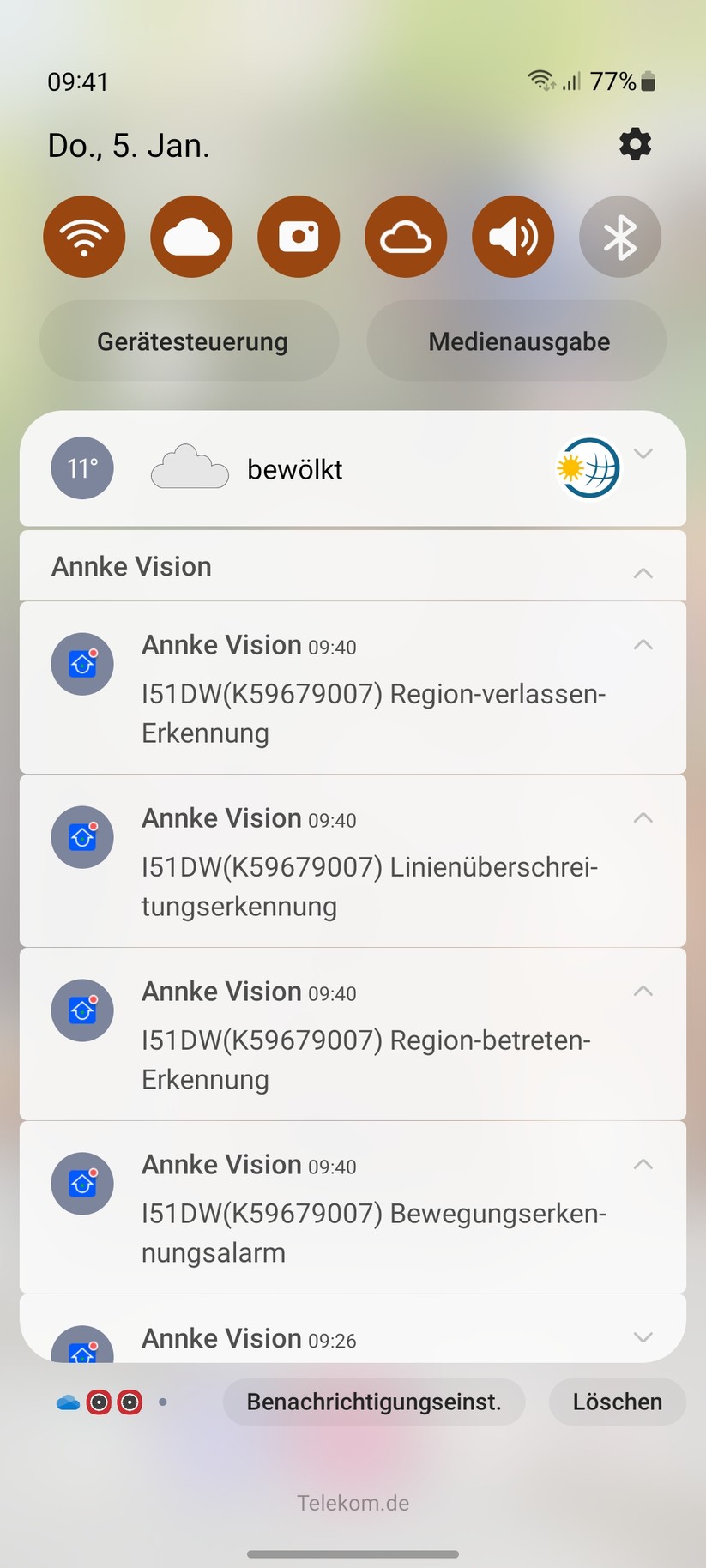The height and width of the screenshot is (1568, 706).
Task: Expand the 09:26 Annke Vision notification
Action: tap(643, 1336)
